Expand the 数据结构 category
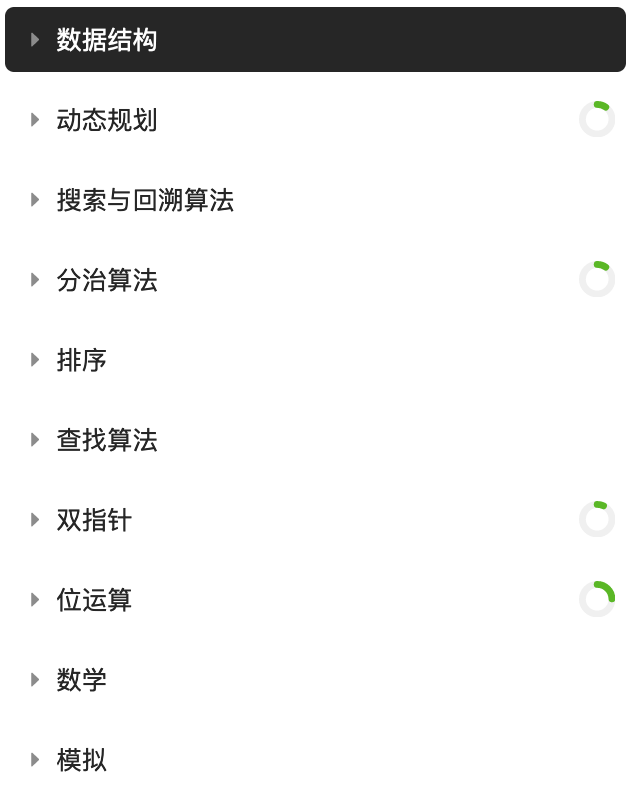This screenshot has width=628, height=786. tap(106, 40)
